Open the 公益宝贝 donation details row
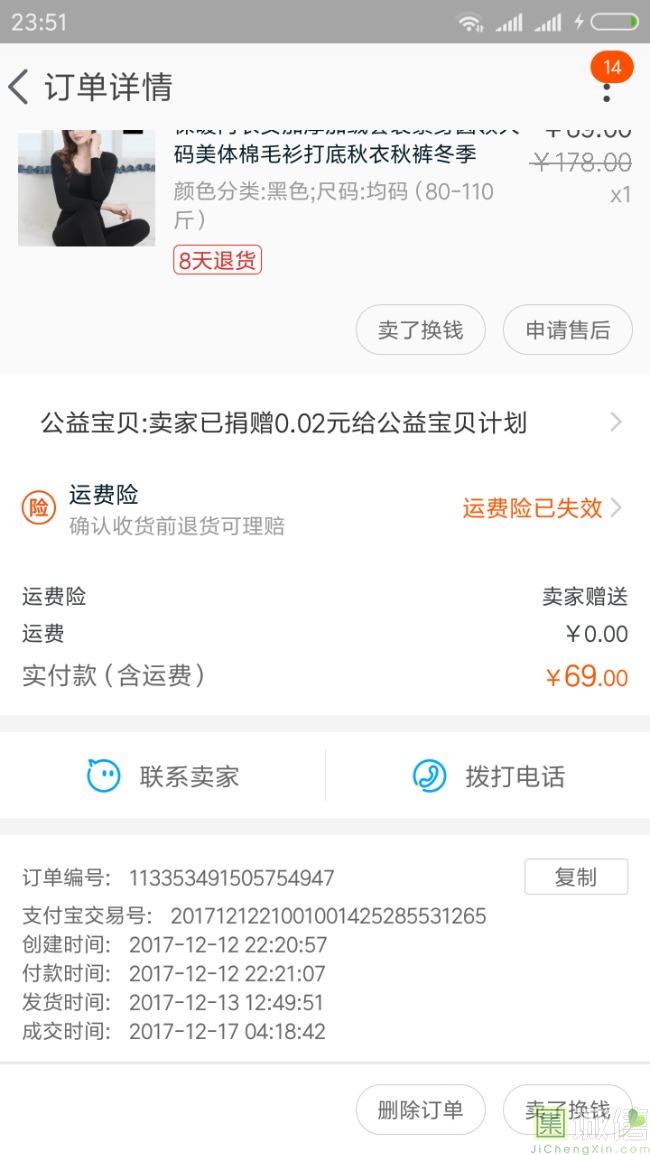This screenshot has height=1155, width=650. pos(325,423)
